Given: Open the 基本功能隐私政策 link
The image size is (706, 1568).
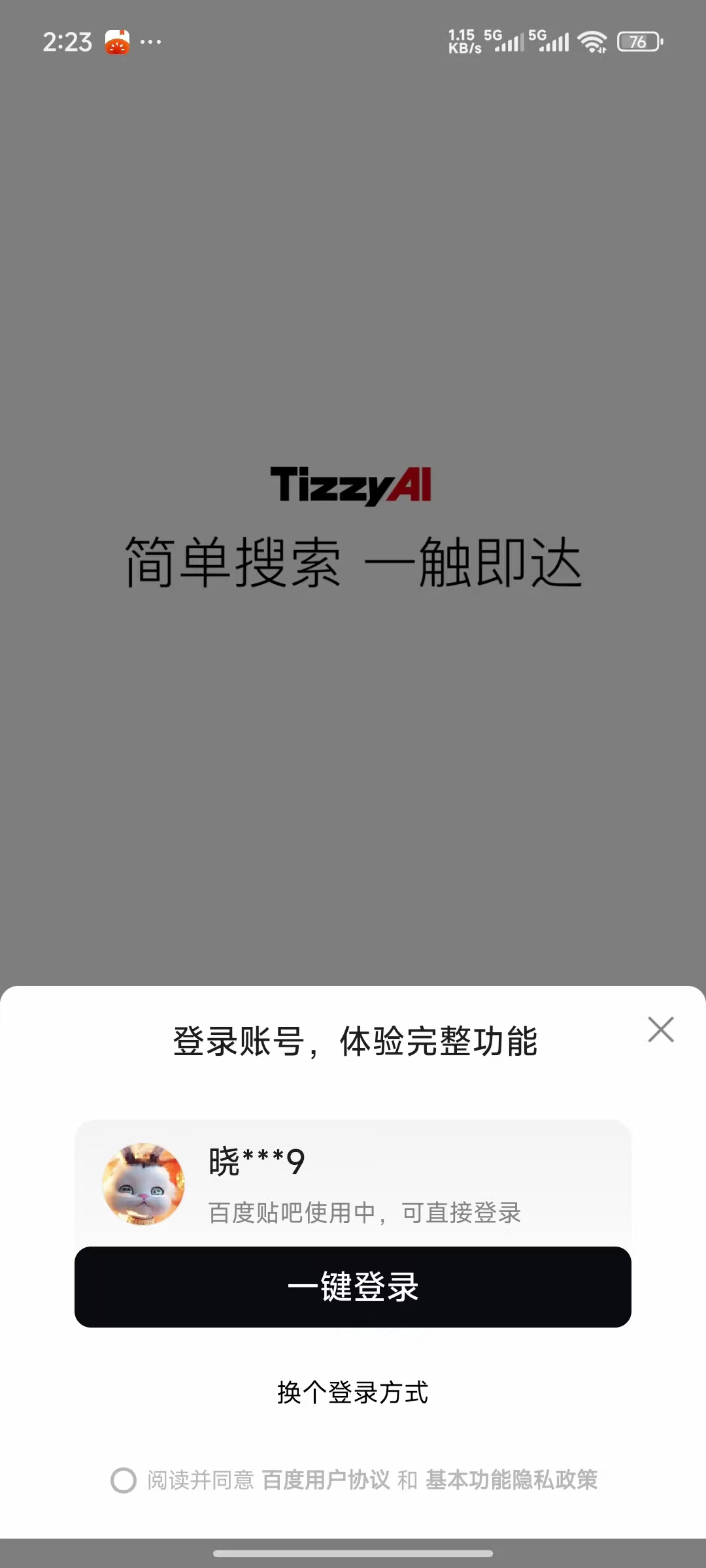Looking at the screenshot, I should point(511,1480).
